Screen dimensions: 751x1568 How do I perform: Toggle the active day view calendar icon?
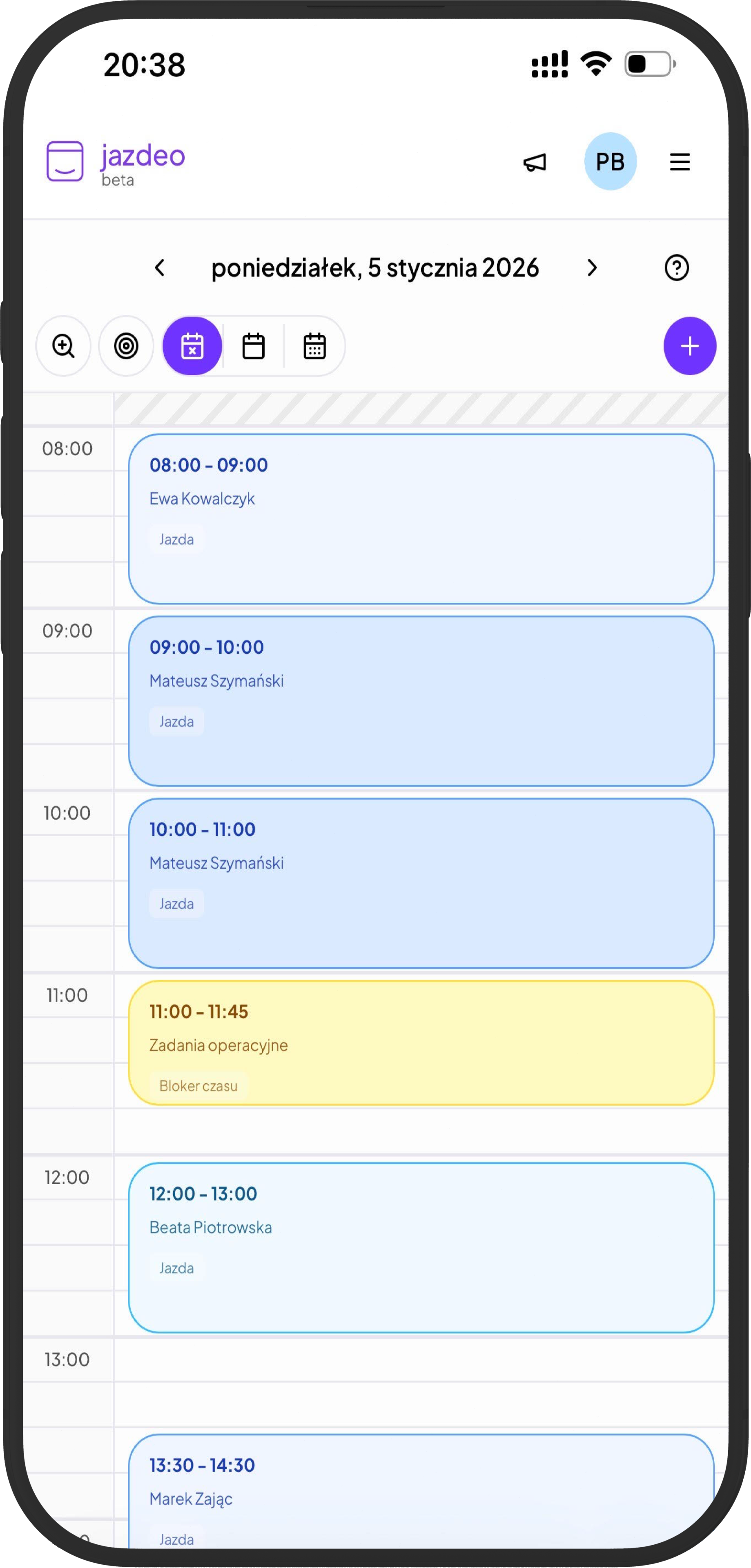tap(192, 346)
